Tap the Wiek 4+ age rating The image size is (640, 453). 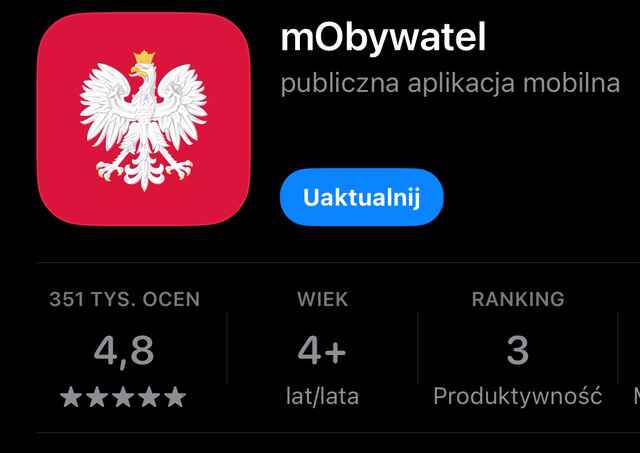pos(322,350)
